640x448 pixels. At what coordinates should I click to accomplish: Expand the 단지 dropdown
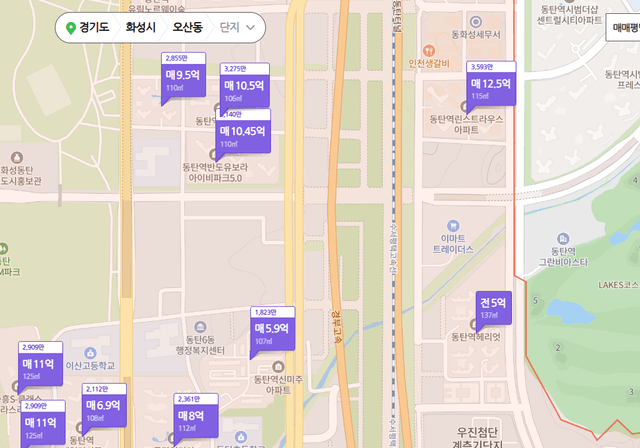pyautogui.click(x=238, y=27)
